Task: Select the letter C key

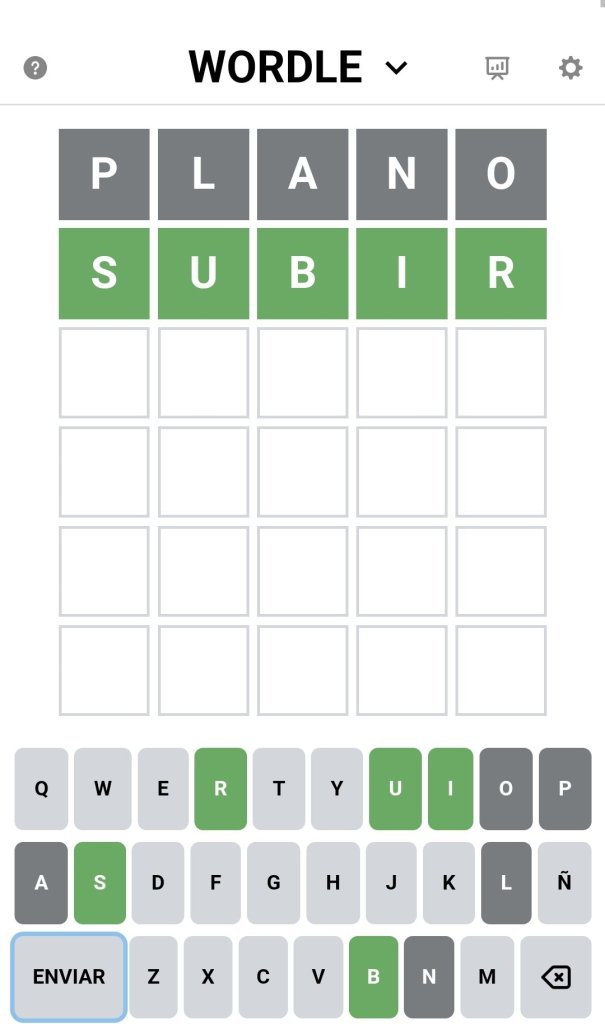Action: 263,977
